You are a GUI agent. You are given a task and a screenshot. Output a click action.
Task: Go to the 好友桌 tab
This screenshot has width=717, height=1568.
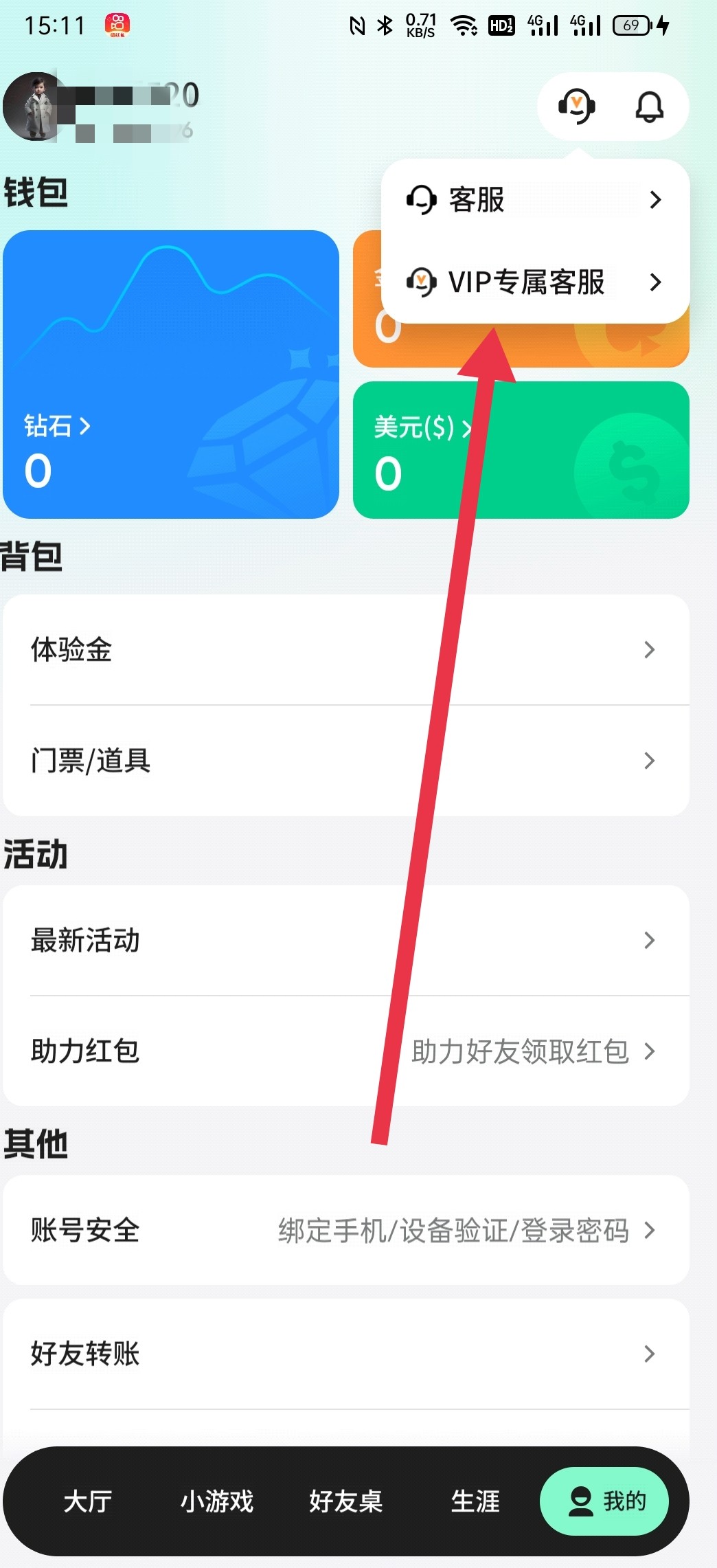pos(345,1501)
